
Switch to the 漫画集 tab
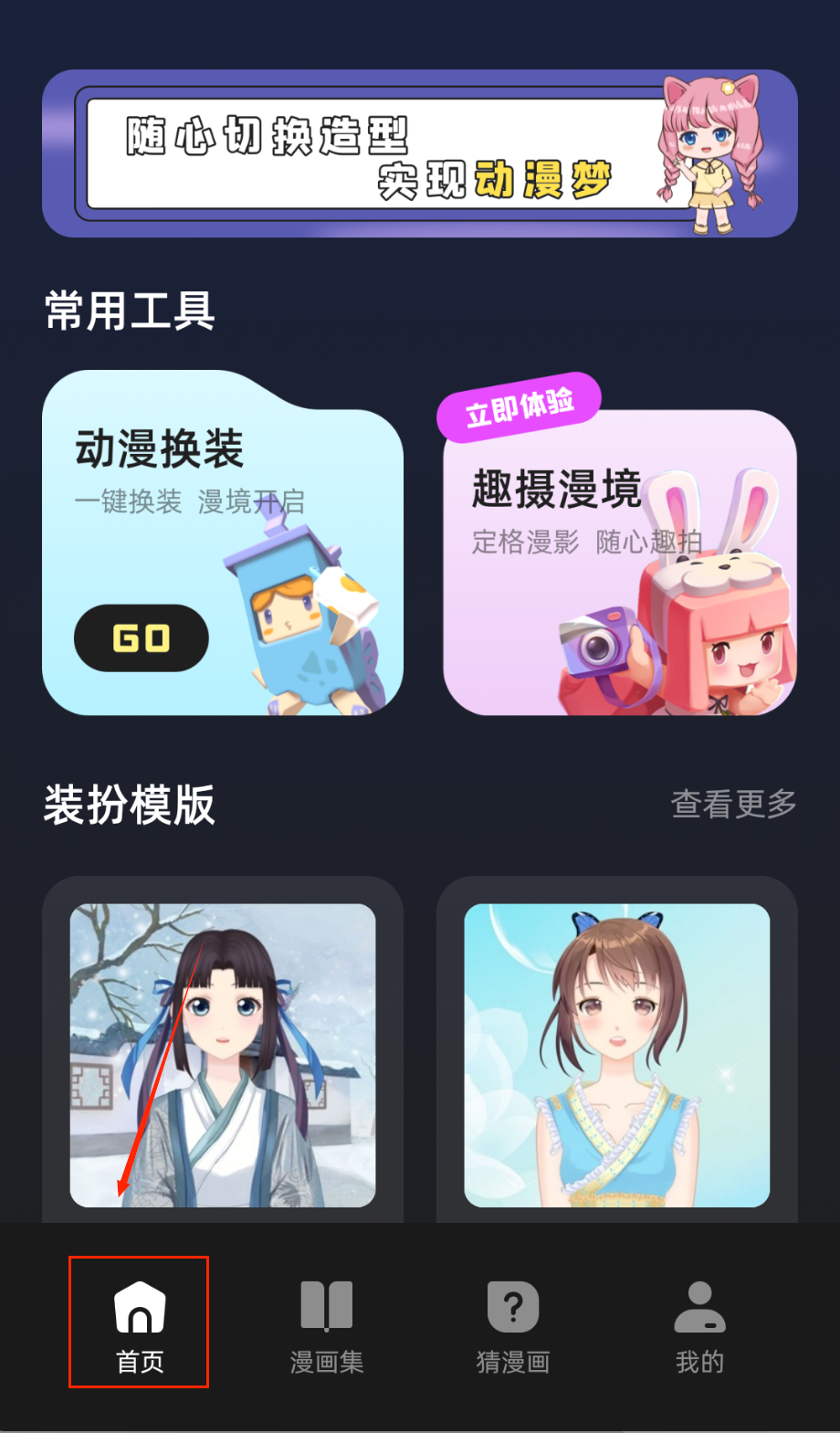(327, 1322)
